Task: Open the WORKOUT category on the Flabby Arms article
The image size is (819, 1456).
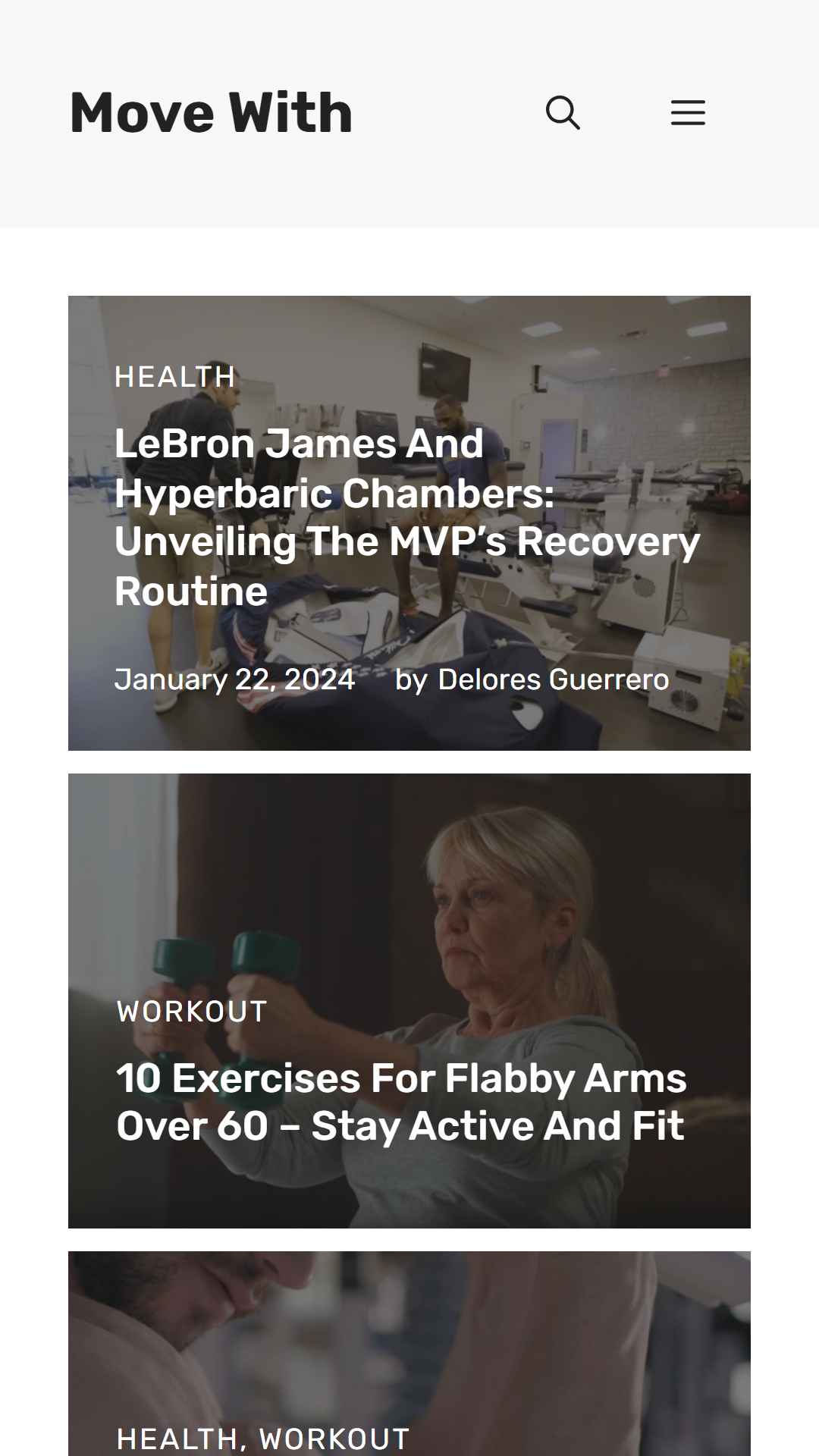Action: click(193, 1012)
